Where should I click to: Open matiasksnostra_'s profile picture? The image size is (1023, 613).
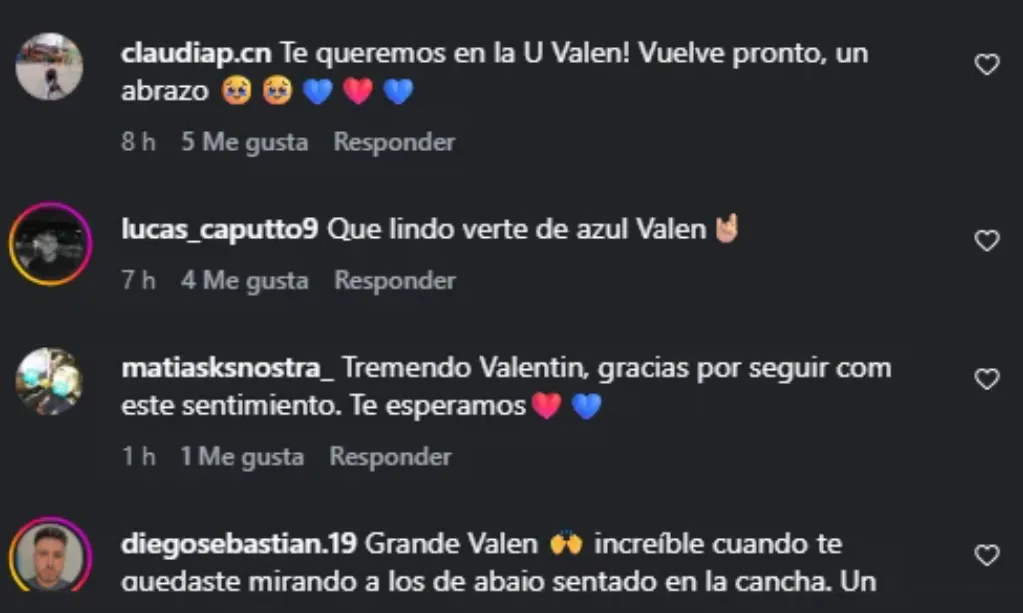point(50,381)
